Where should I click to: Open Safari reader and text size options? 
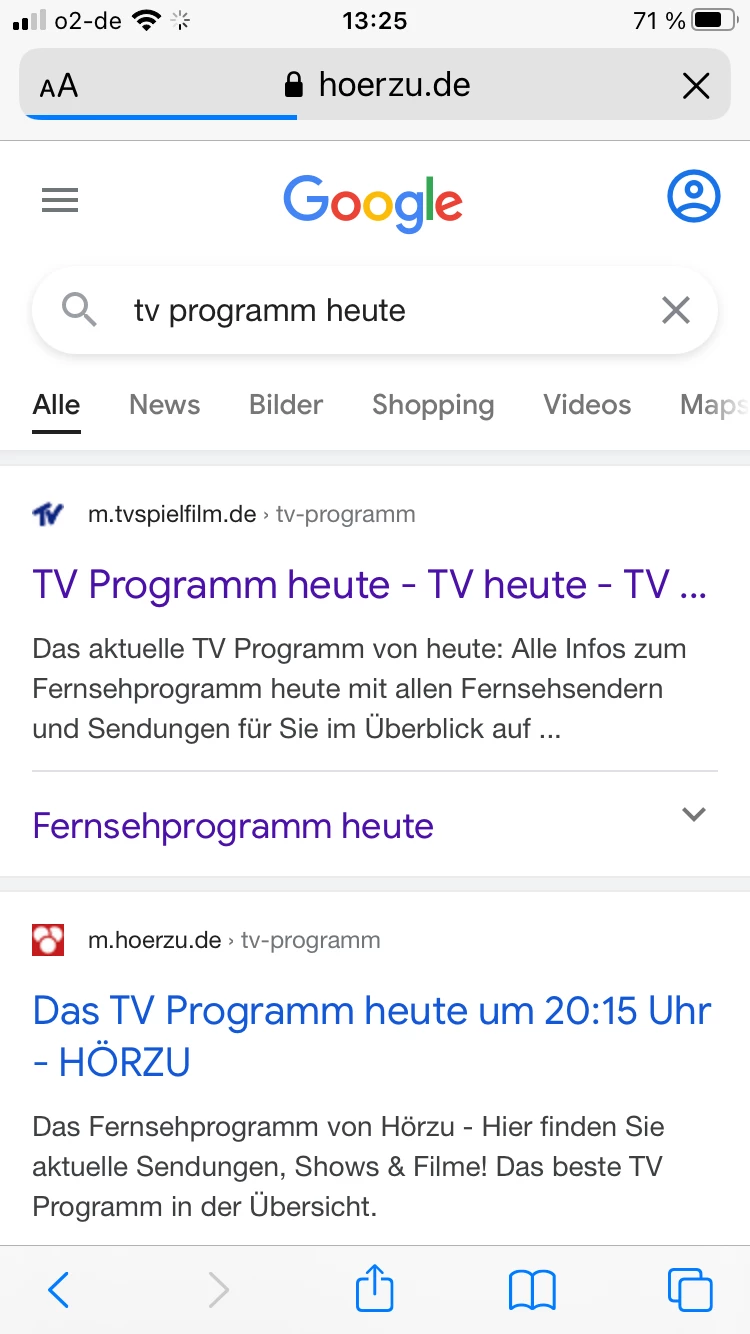click(x=59, y=86)
